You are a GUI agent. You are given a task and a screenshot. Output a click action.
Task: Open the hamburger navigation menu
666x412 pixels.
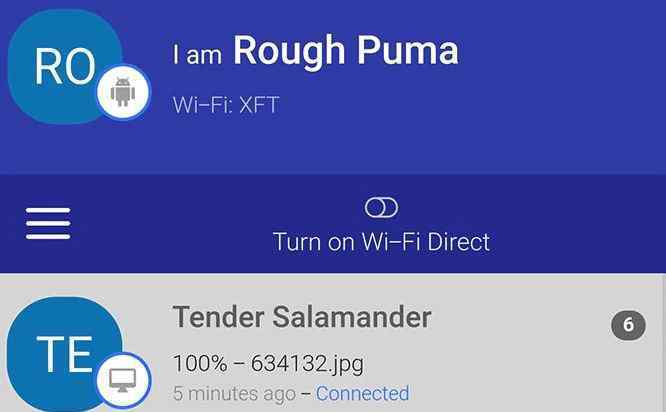[47, 223]
